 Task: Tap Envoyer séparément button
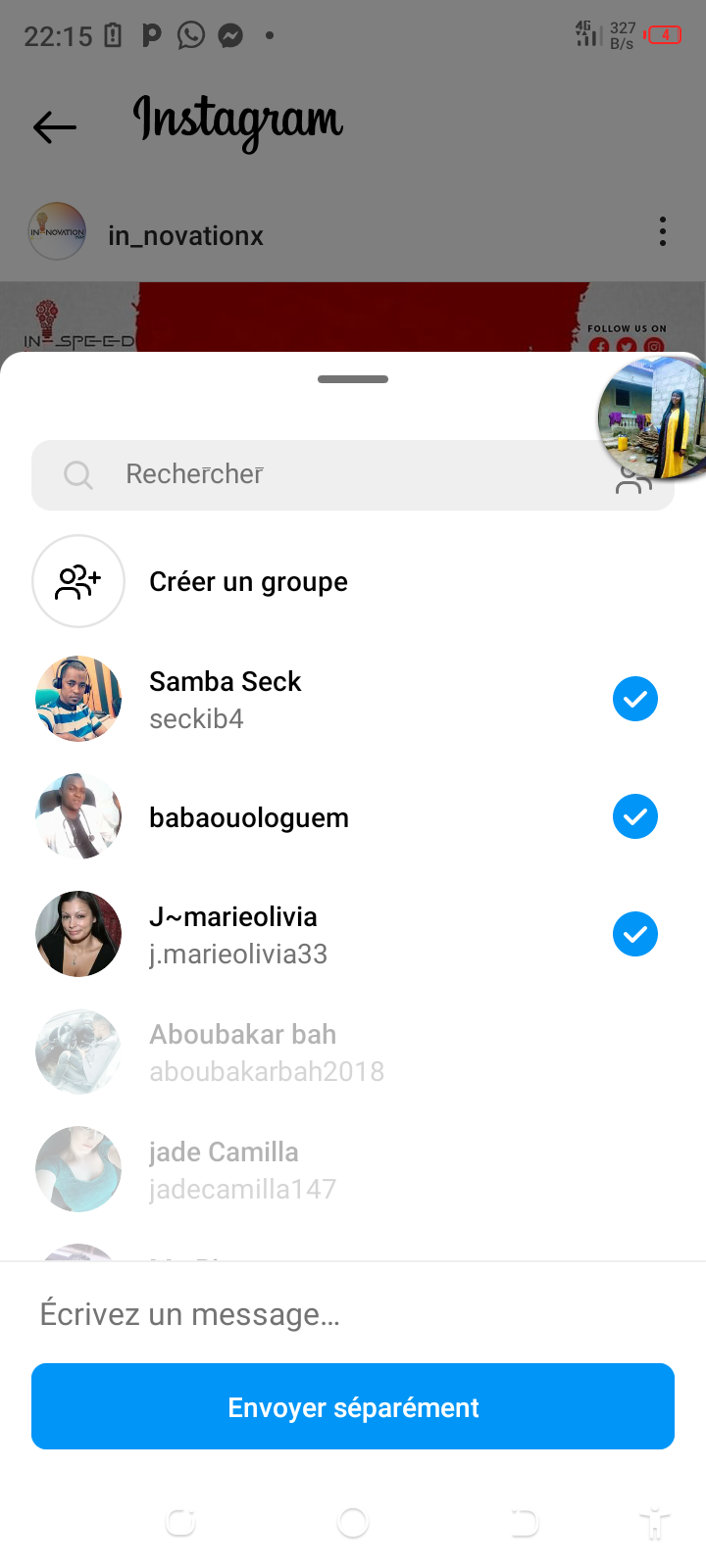coord(353,1406)
